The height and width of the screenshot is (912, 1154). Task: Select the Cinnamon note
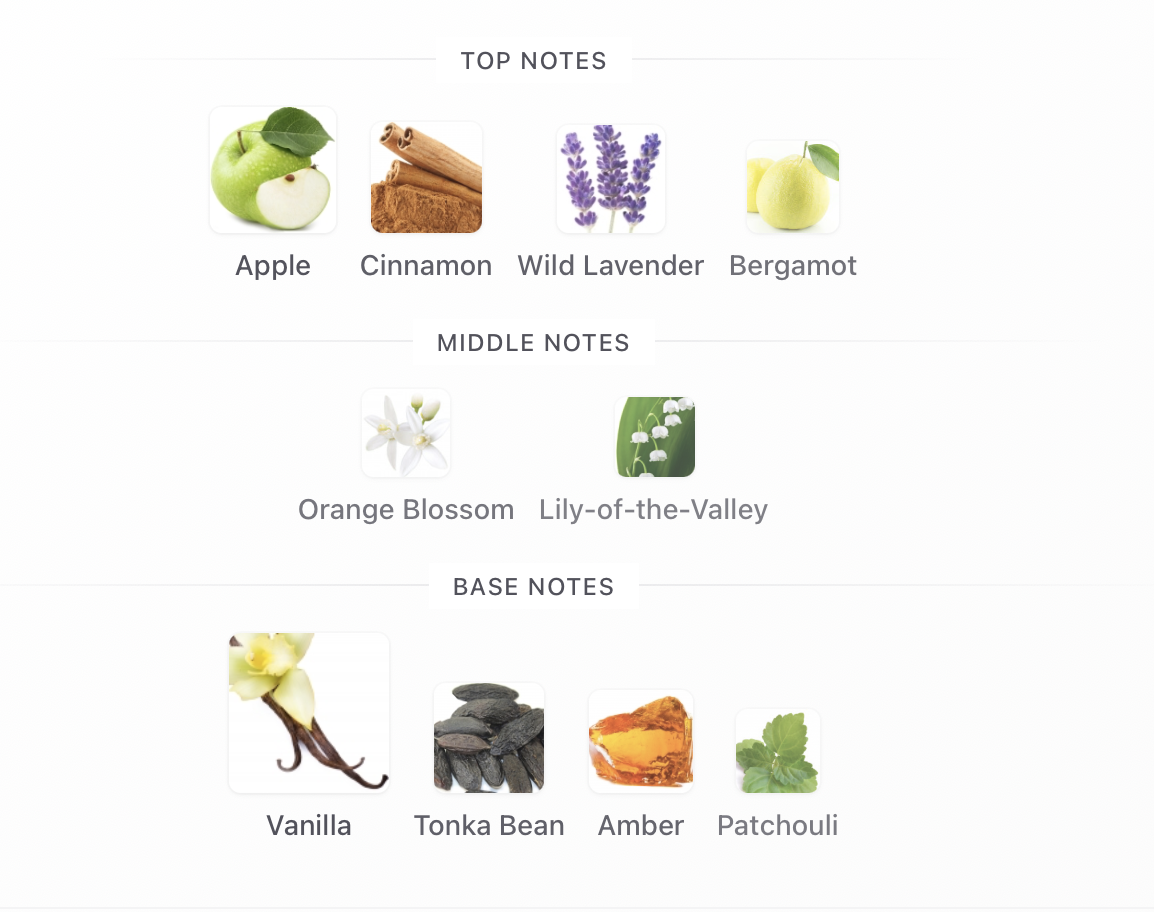pos(426,178)
